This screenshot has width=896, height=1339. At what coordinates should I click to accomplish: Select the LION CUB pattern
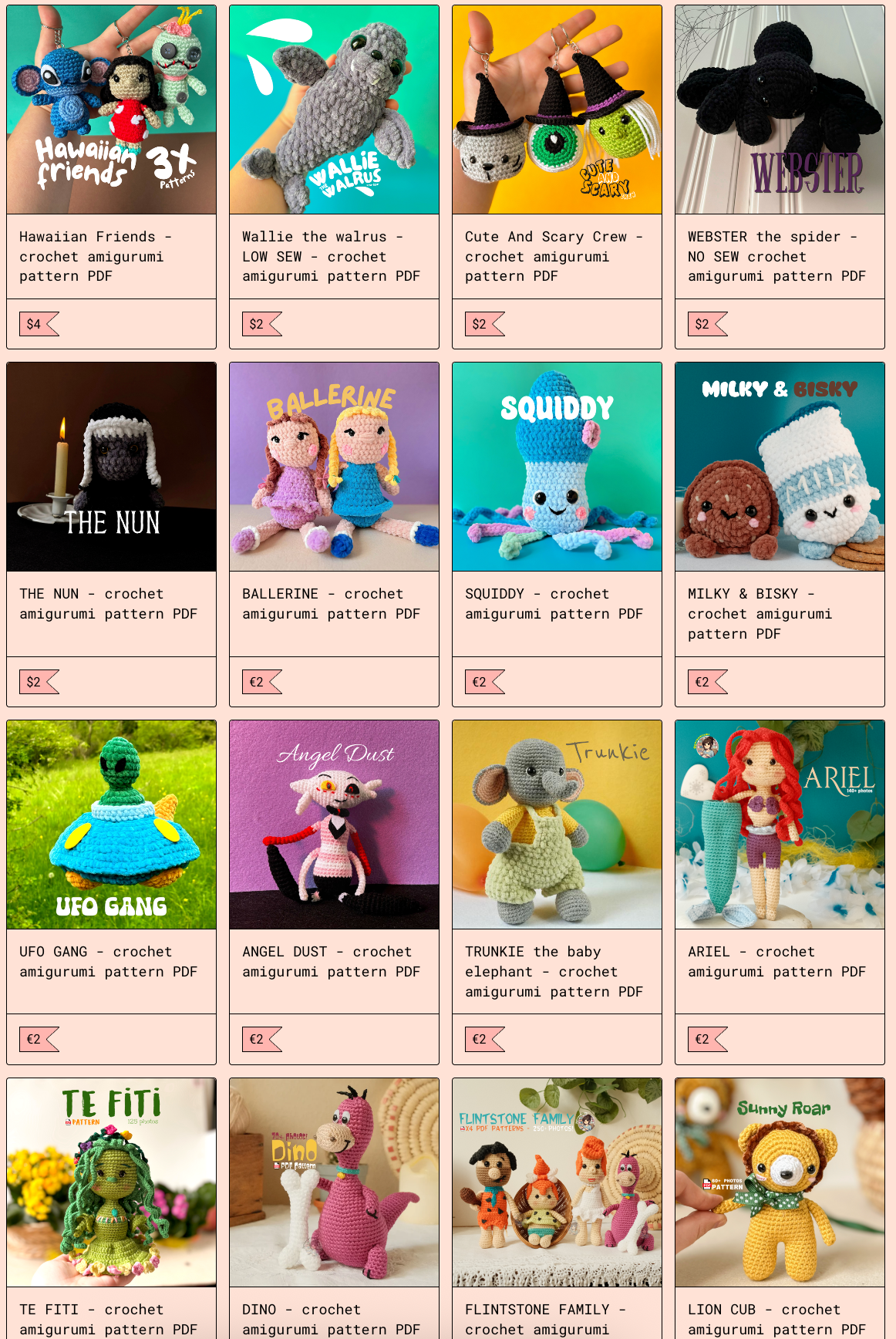click(780, 1182)
